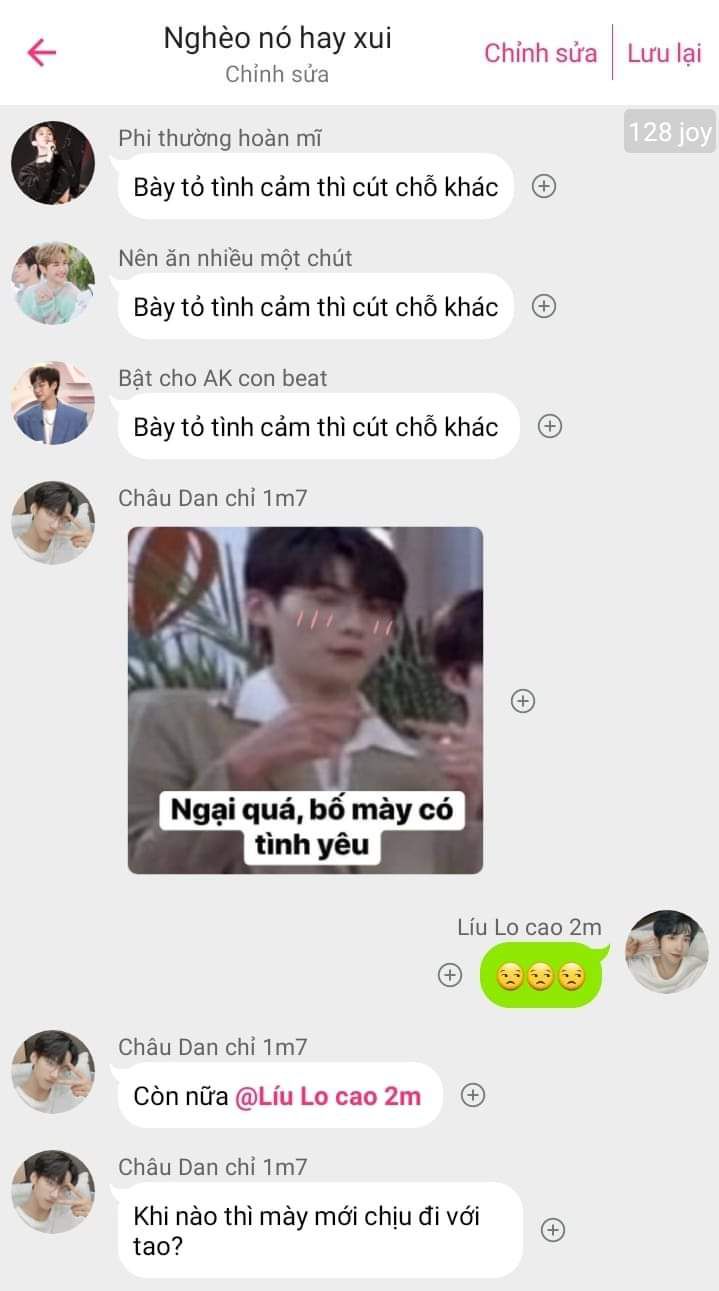Open Phi thường hoàn mĩ's avatar

(53, 163)
